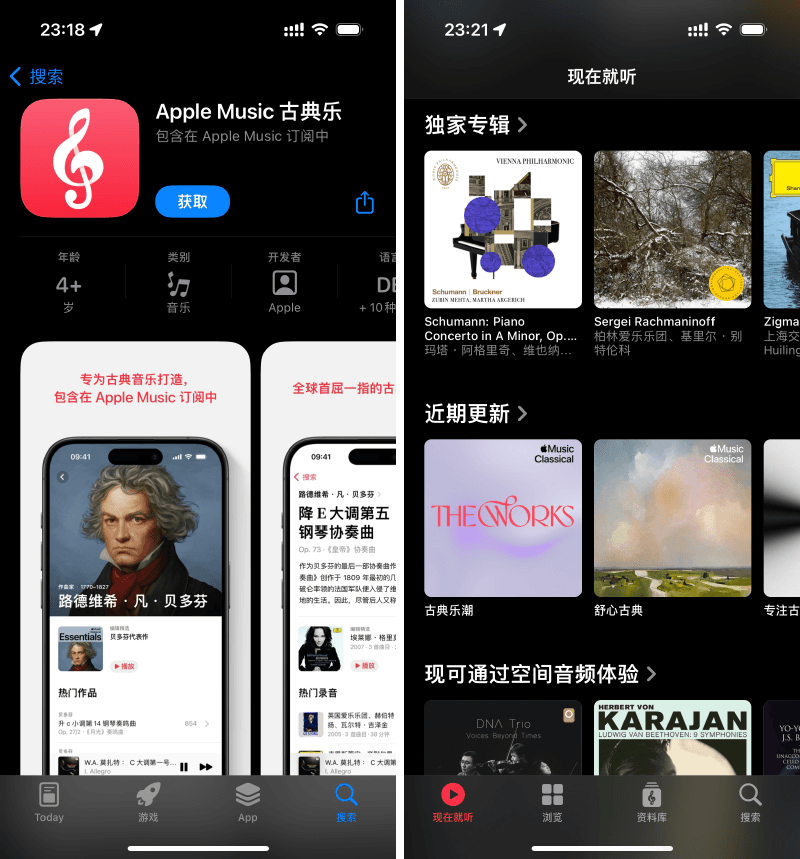
Task: Open the DNA Trio album
Action: coord(503,738)
